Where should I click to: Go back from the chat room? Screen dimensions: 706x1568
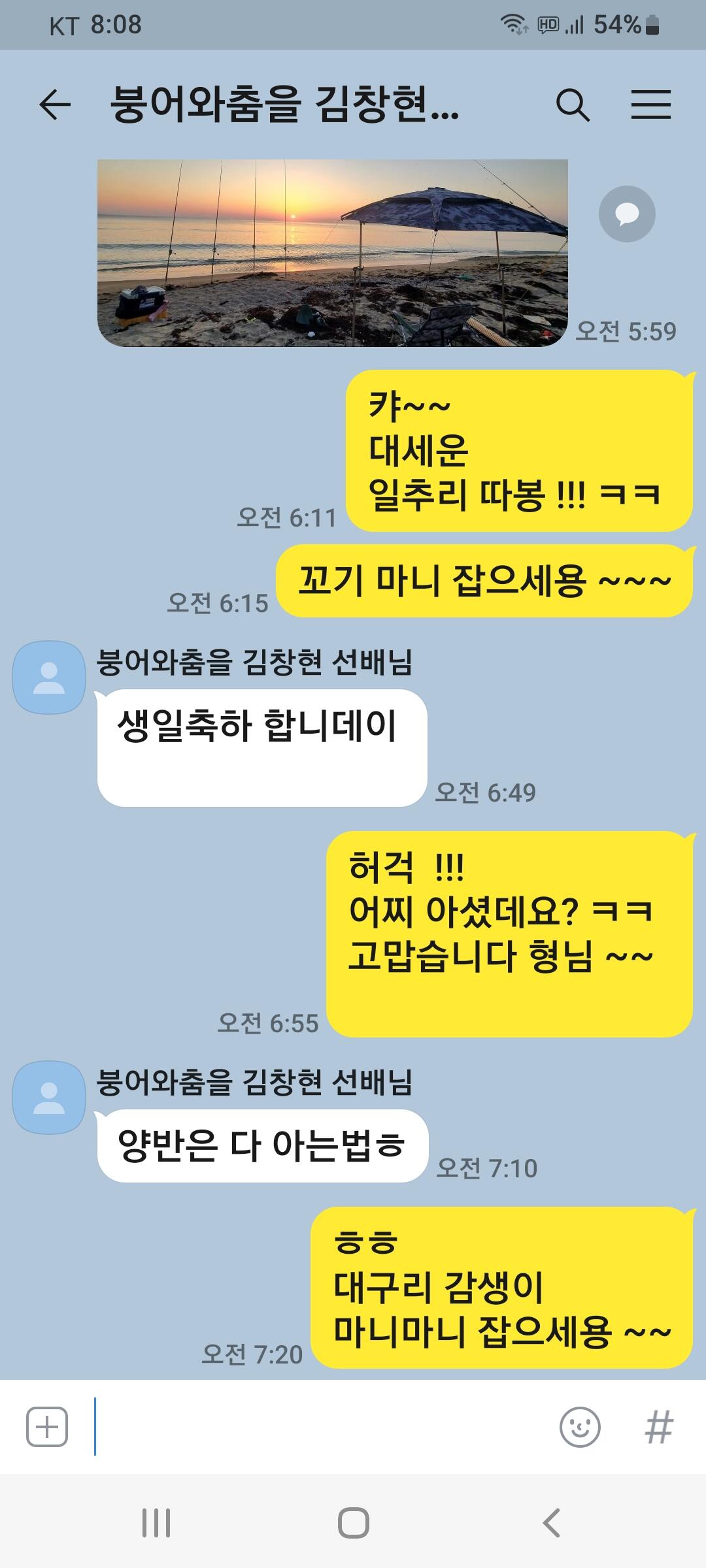click(x=55, y=105)
